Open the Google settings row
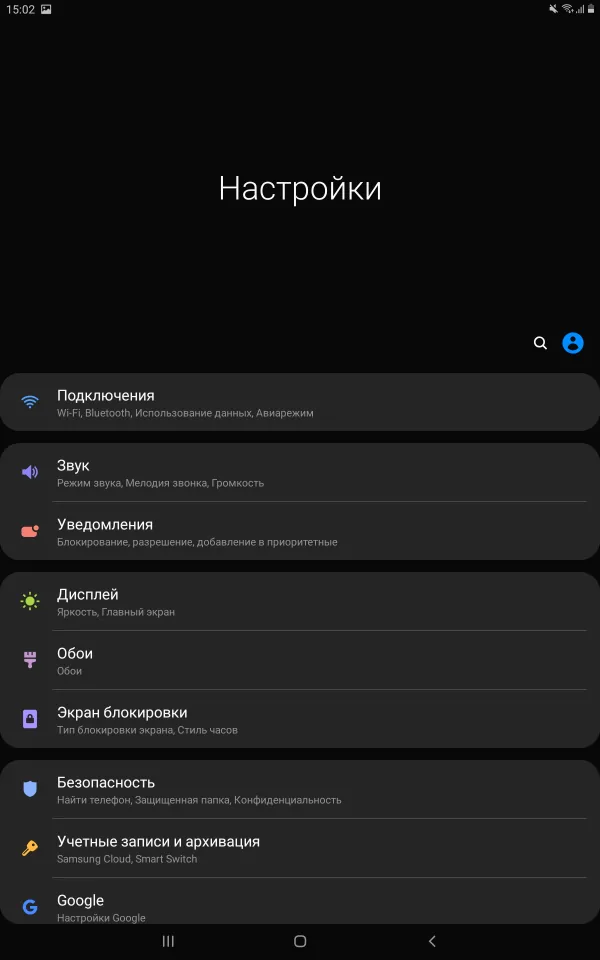Viewport: 600px width, 960px height. [300, 905]
